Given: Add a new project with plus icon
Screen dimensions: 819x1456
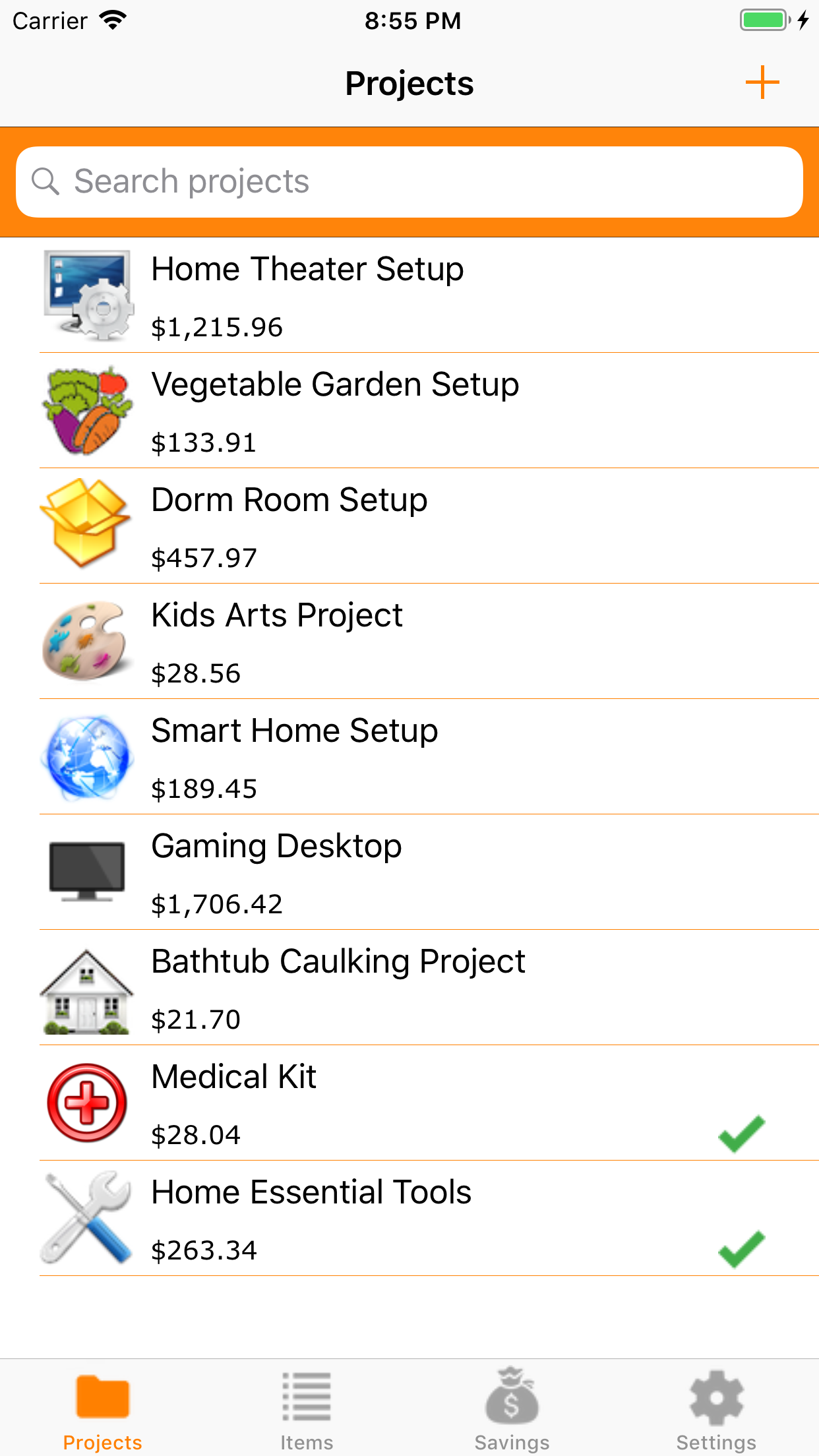Looking at the screenshot, I should (762, 82).
